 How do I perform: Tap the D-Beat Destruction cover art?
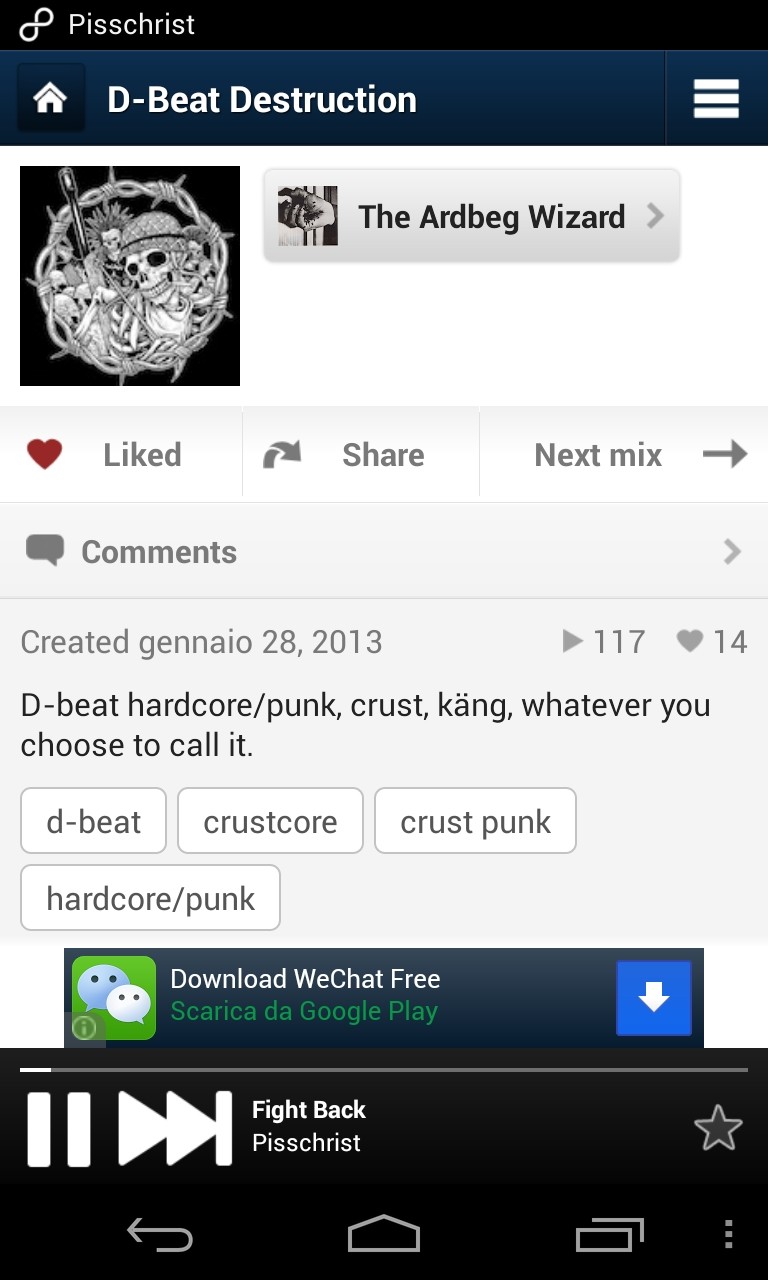(x=130, y=276)
